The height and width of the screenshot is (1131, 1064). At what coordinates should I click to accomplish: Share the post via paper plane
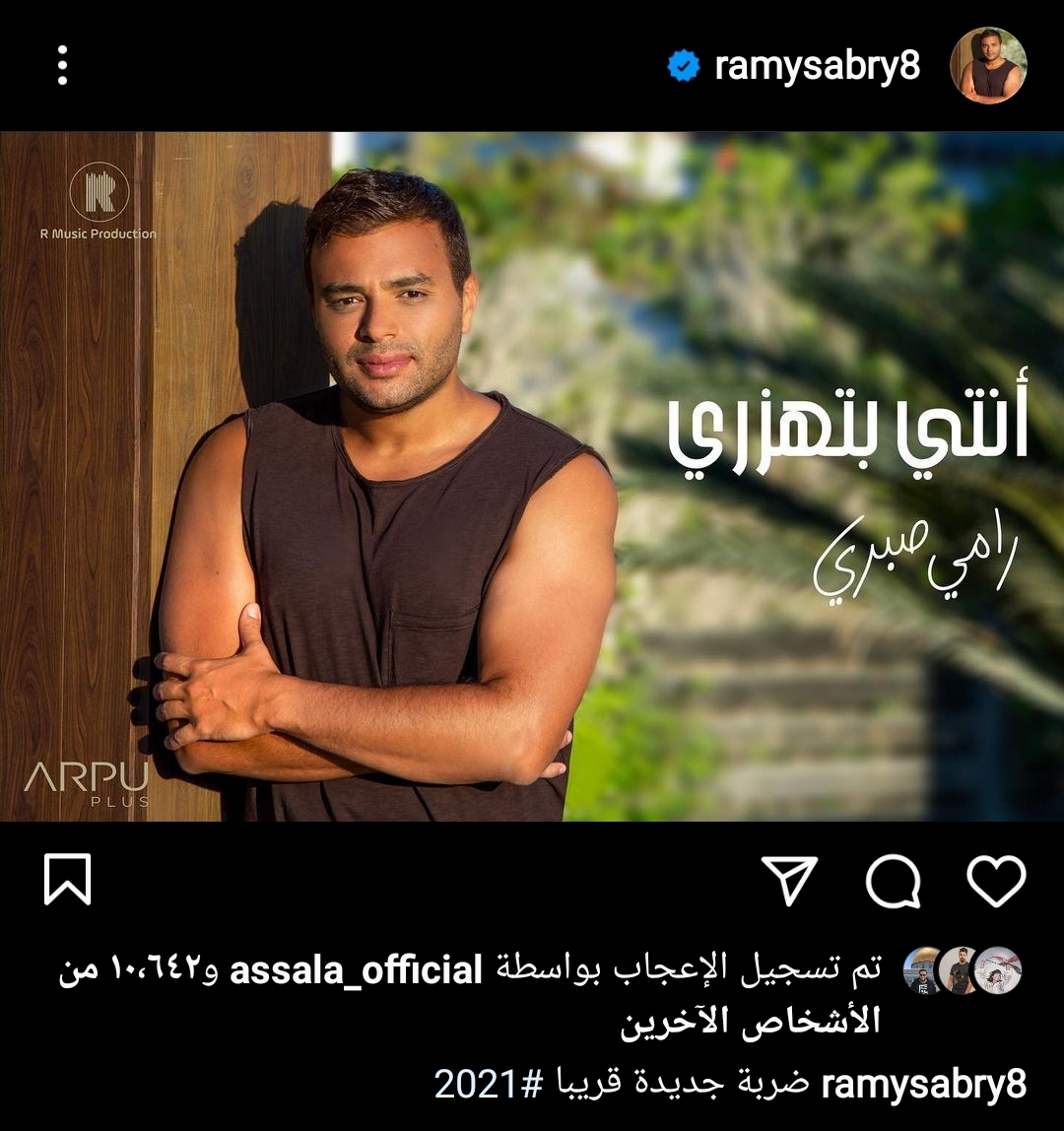(790, 880)
